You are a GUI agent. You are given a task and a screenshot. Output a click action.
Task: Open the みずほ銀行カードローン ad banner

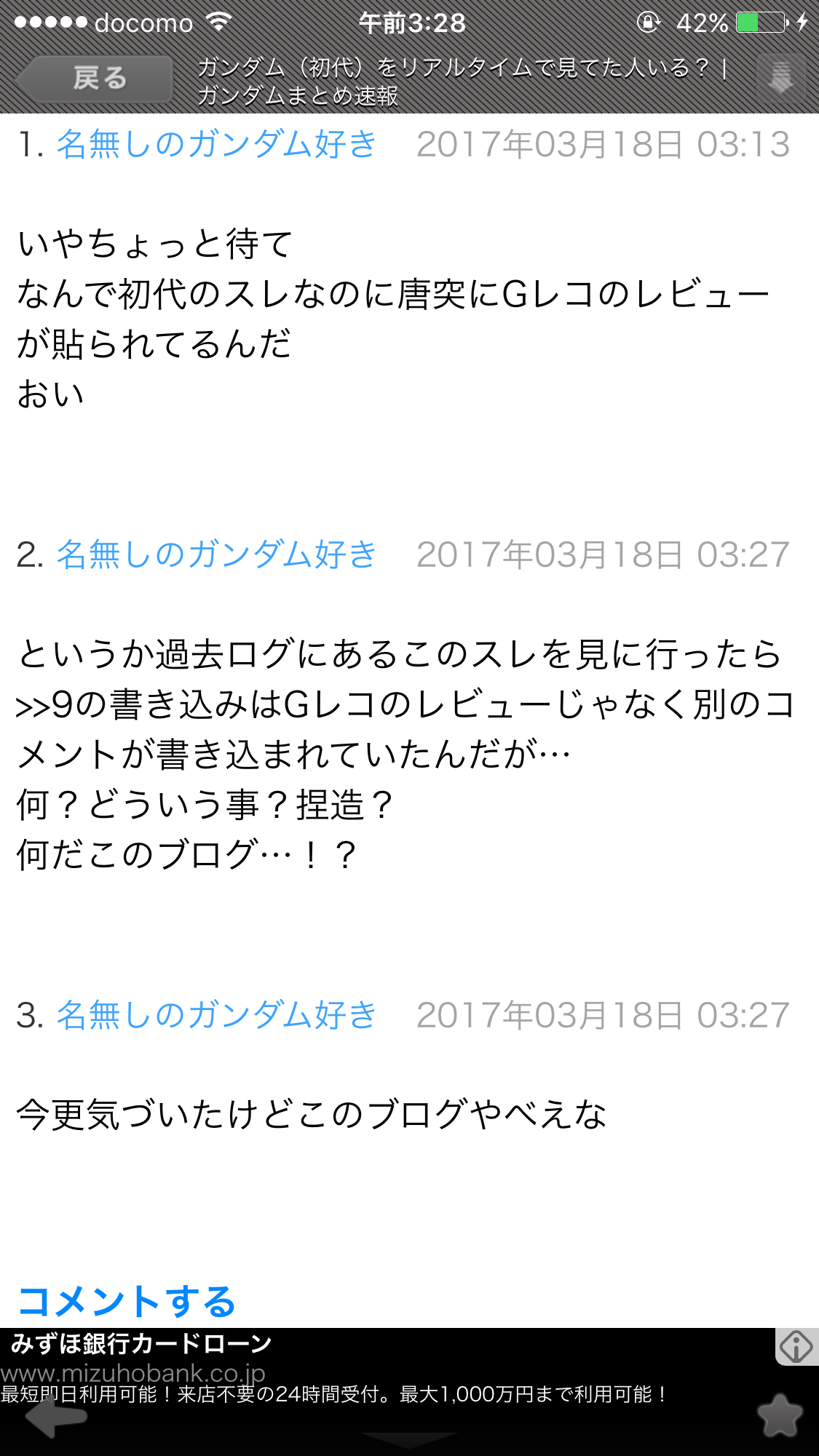pos(386,1368)
